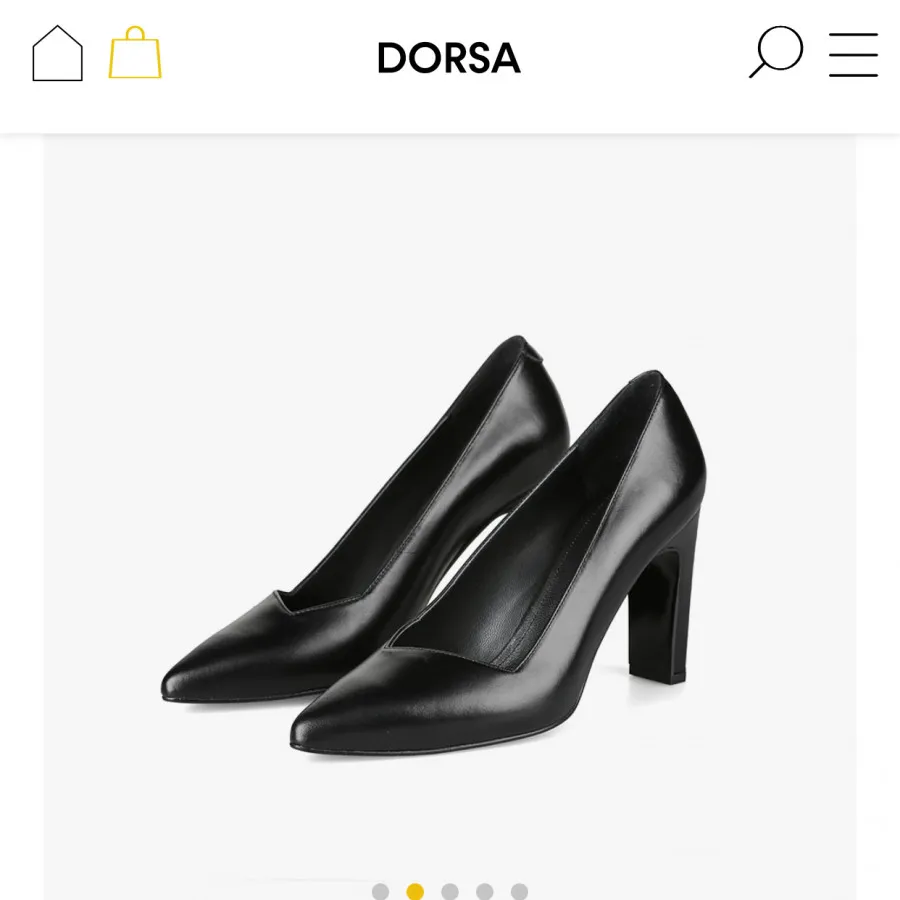This screenshot has height=900, width=900.
Task: Open the search magnifier
Action: pos(775,52)
